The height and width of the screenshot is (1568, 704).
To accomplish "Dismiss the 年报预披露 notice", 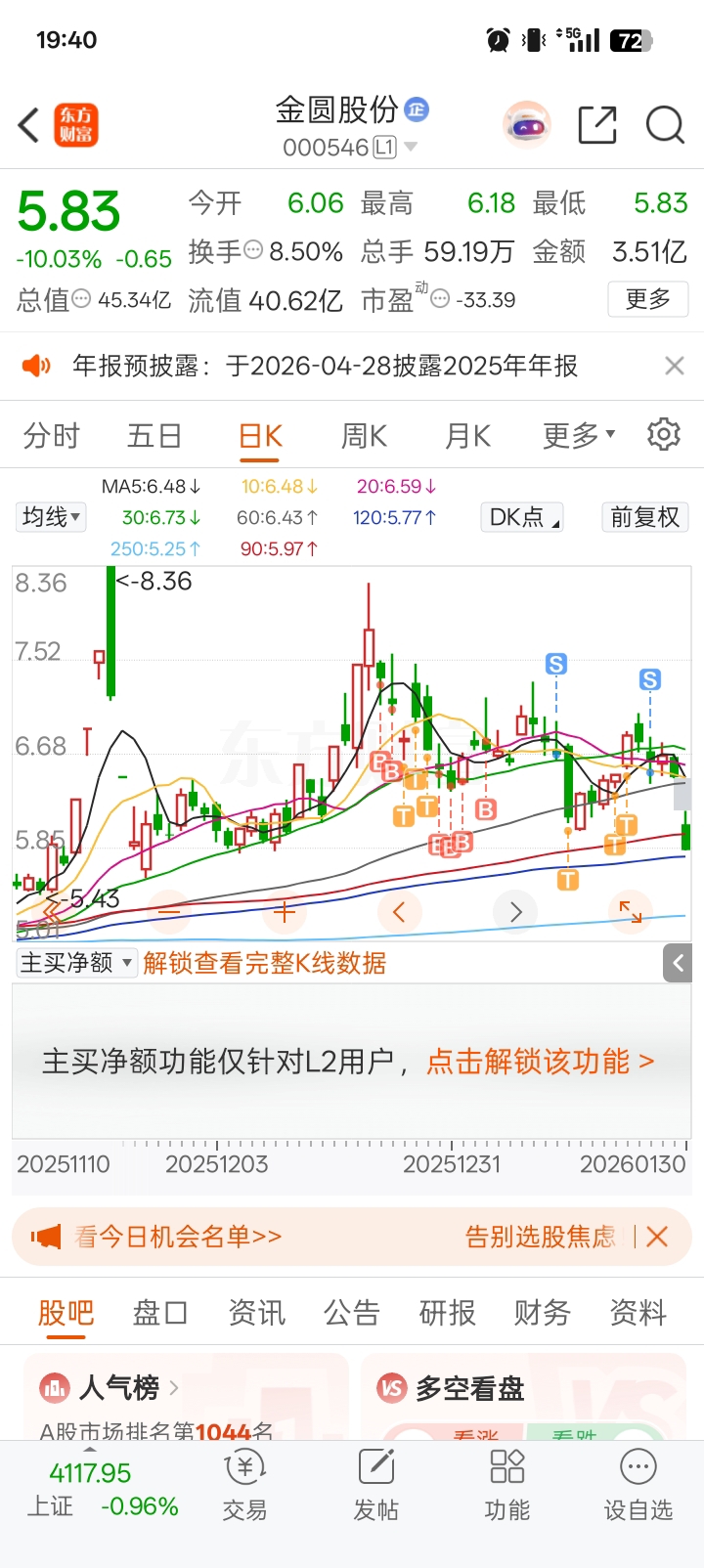I will coord(675,366).
